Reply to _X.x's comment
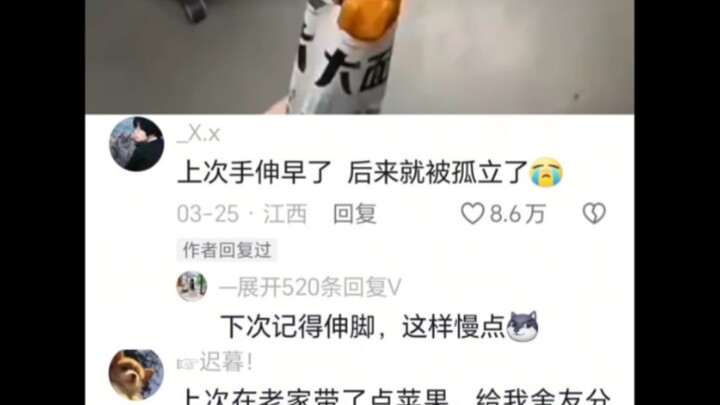This screenshot has width=720, height=405. click(355, 213)
